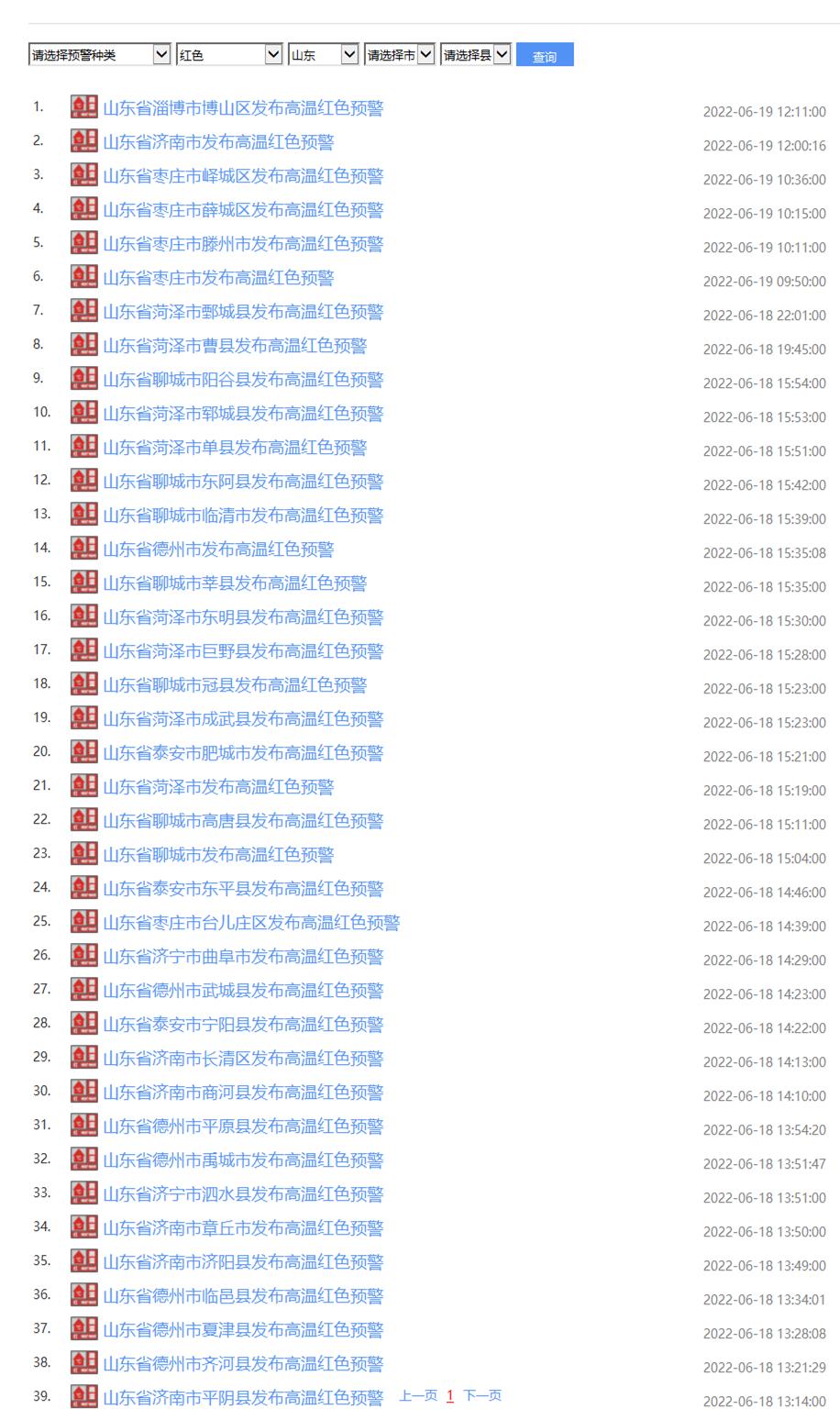840x1420 pixels.
Task: Open 山东省聊城市阳谷县 warning link
Action: point(243,380)
